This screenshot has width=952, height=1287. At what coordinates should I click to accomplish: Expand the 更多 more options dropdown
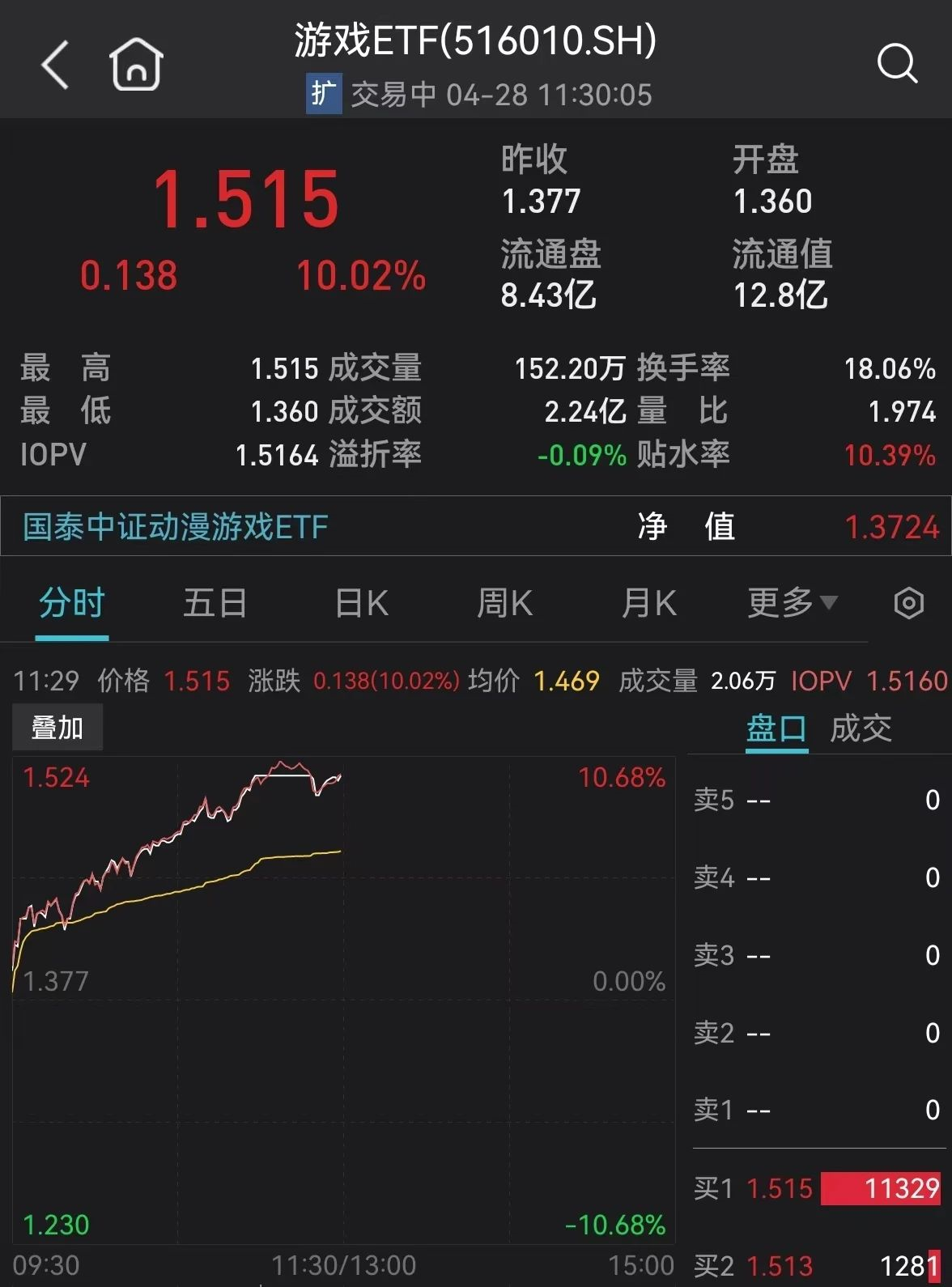(792, 603)
